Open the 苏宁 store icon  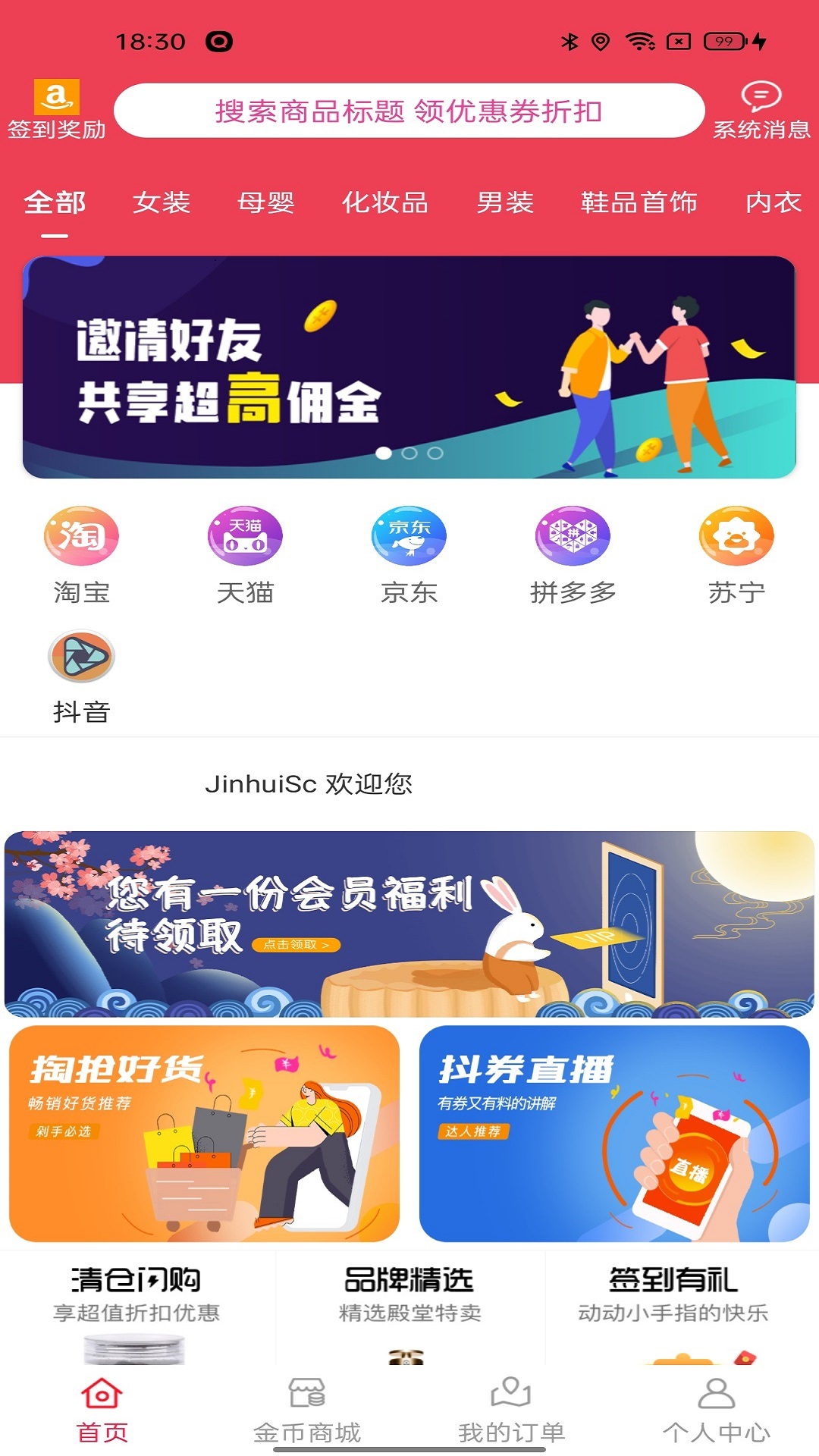pos(736,535)
